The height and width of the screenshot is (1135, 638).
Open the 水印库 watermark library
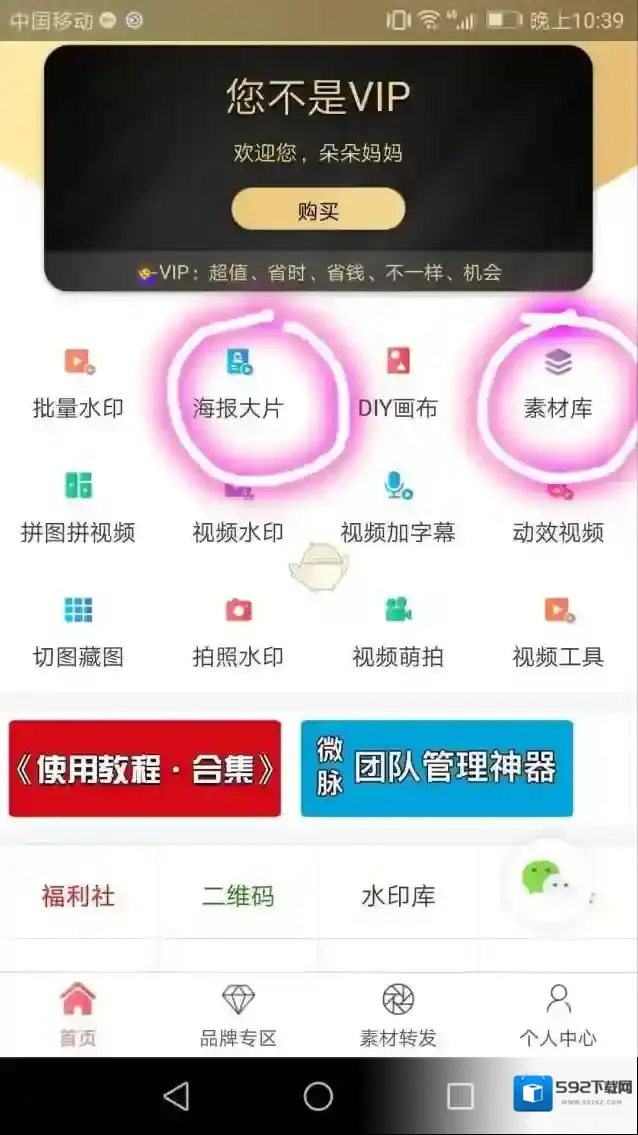point(398,896)
